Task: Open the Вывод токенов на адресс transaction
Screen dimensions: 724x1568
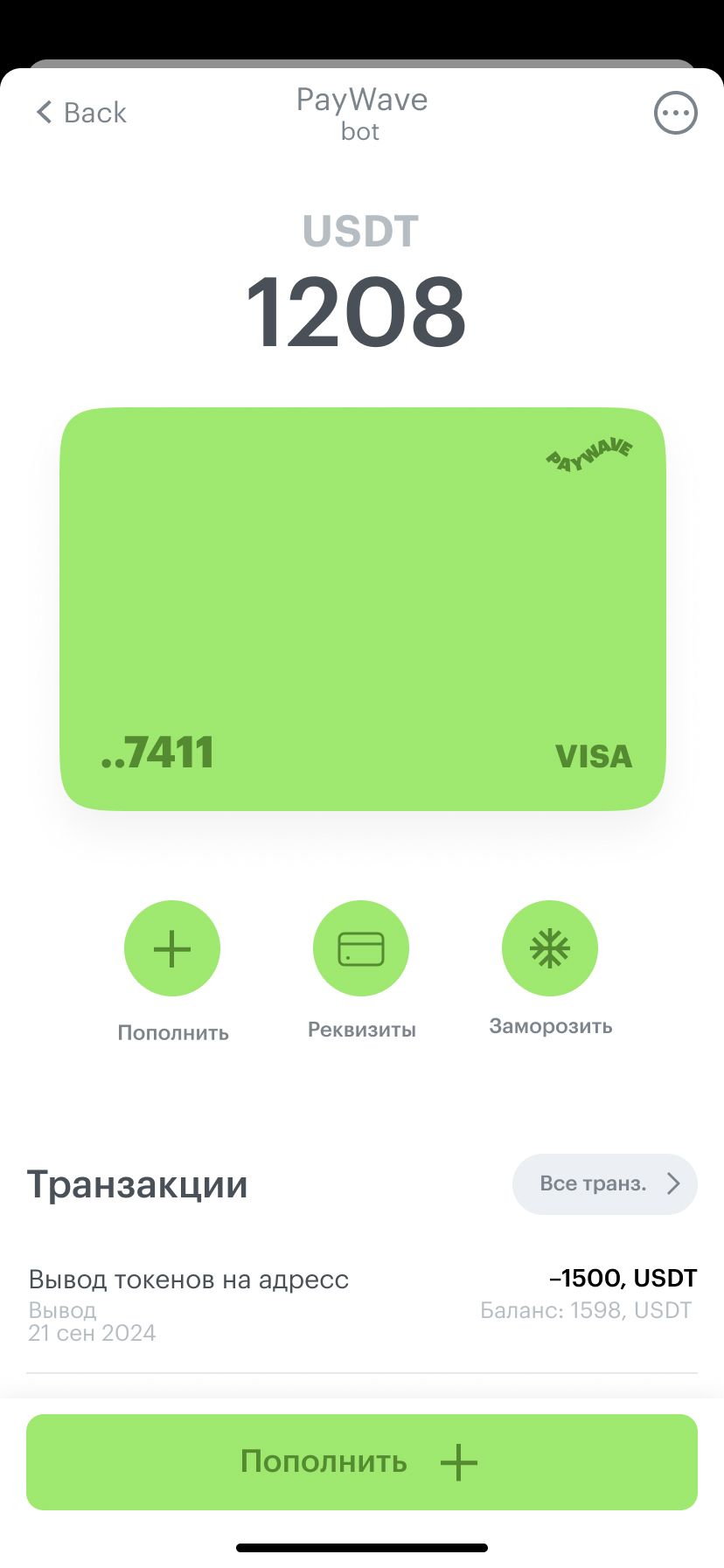Action: 362,1305
